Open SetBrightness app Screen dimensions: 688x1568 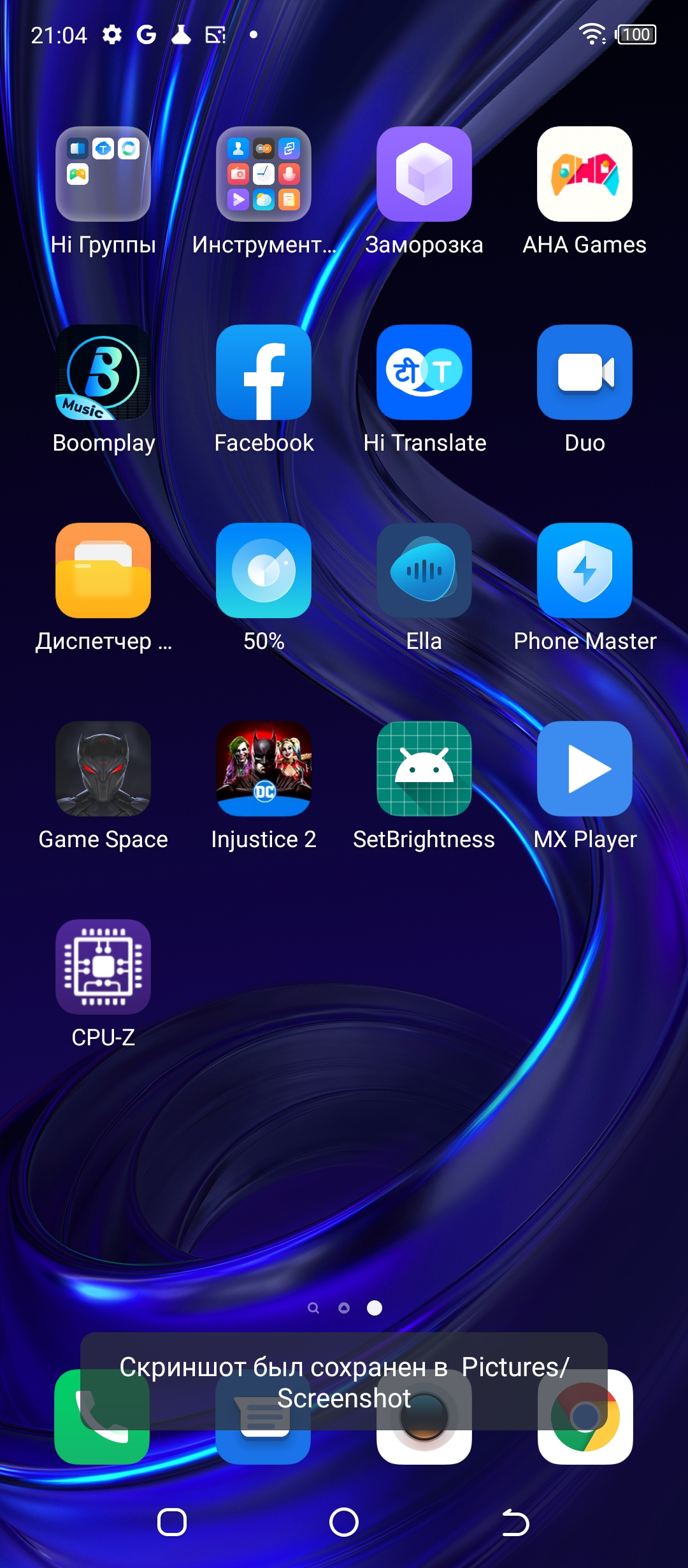pyautogui.click(x=424, y=769)
